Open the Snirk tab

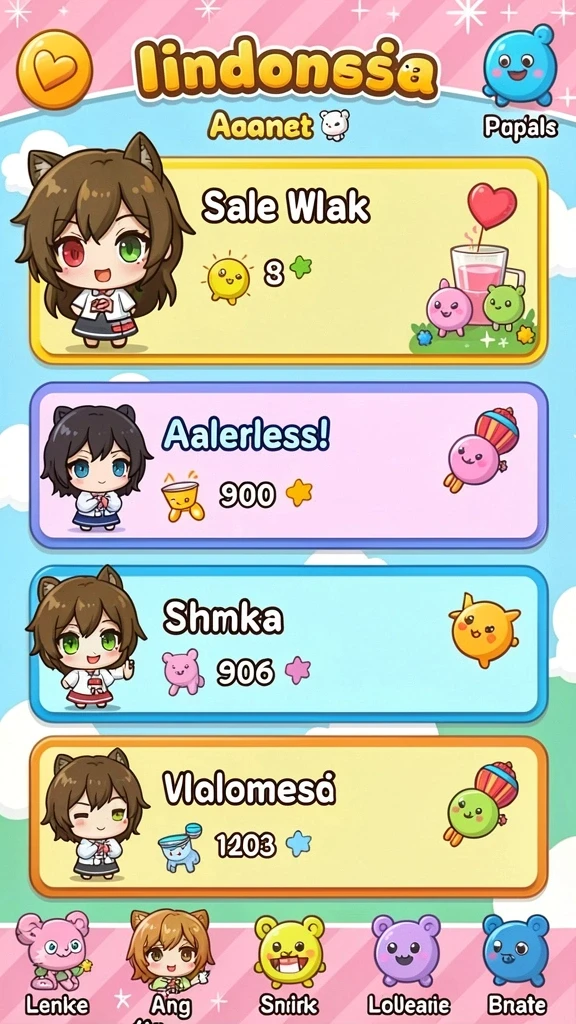pos(289,965)
